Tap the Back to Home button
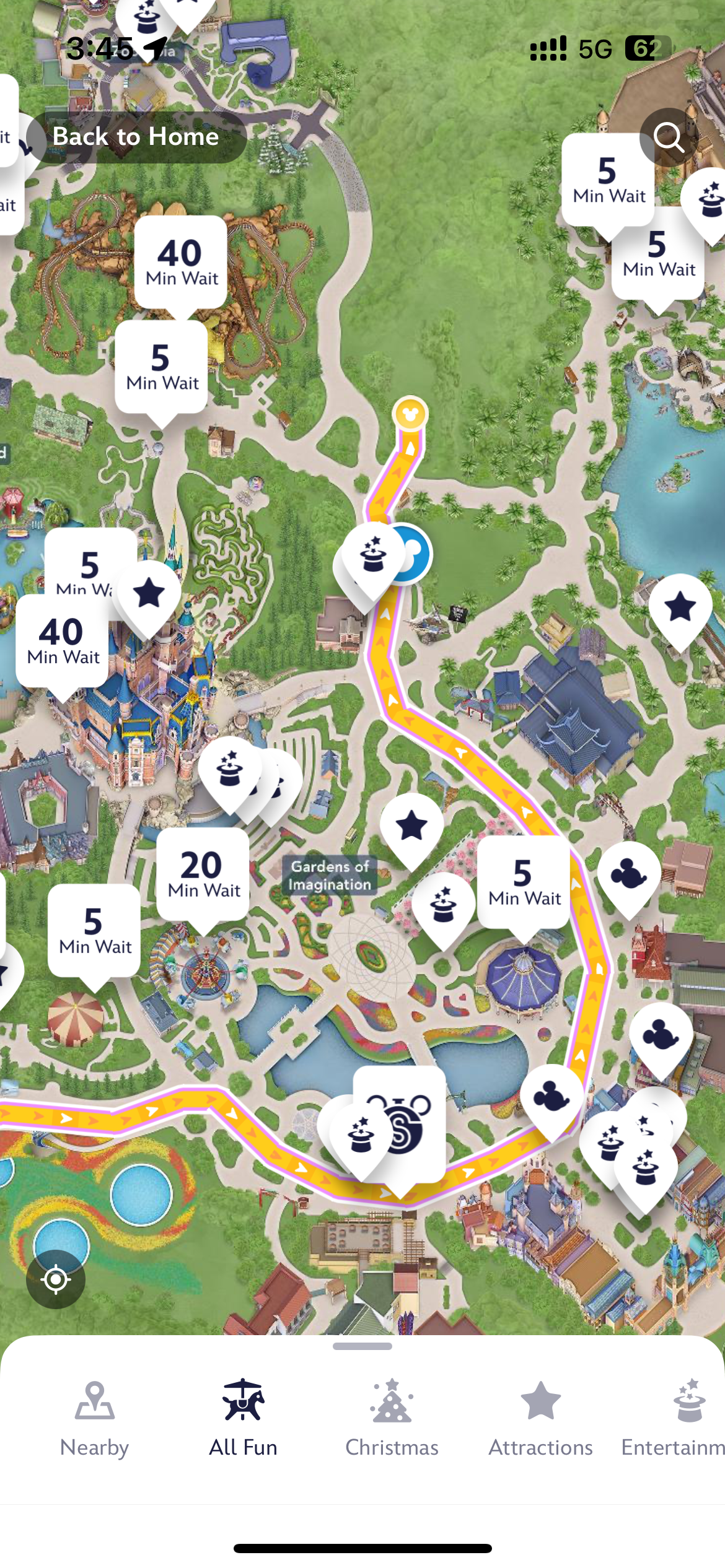Viewport: 725px width, 1568px height. pos(136,137)
